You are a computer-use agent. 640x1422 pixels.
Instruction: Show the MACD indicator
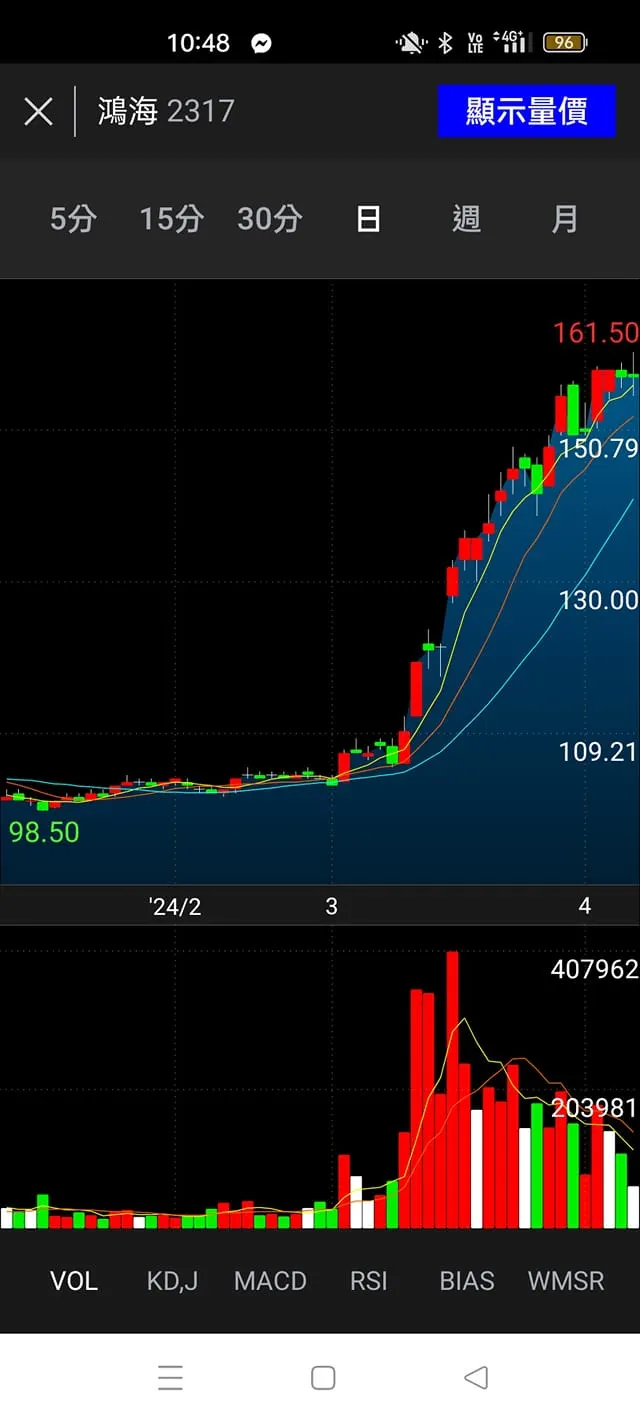(x=270, y=1281)
